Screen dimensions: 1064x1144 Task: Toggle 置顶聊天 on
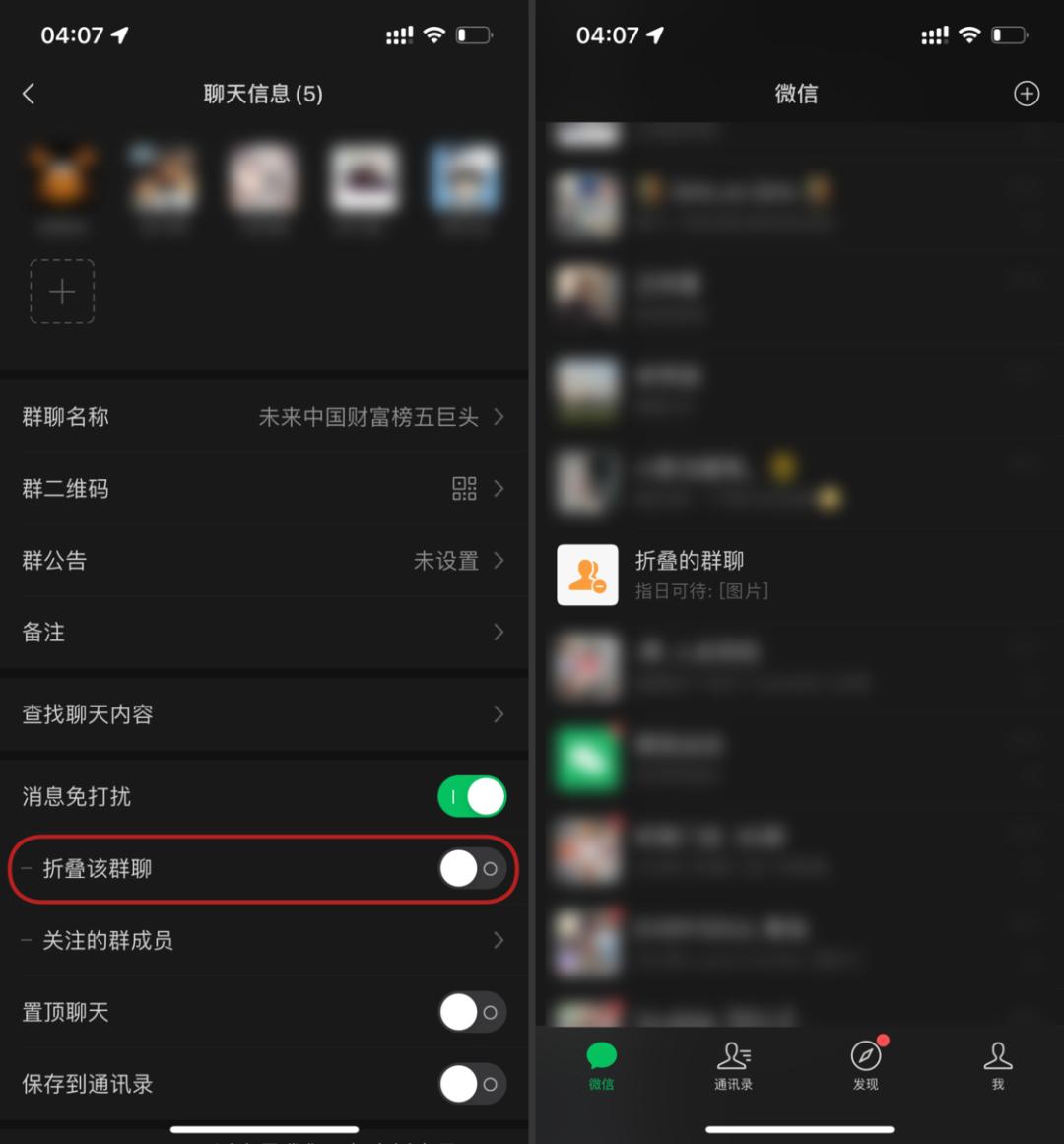(472, 1012)
